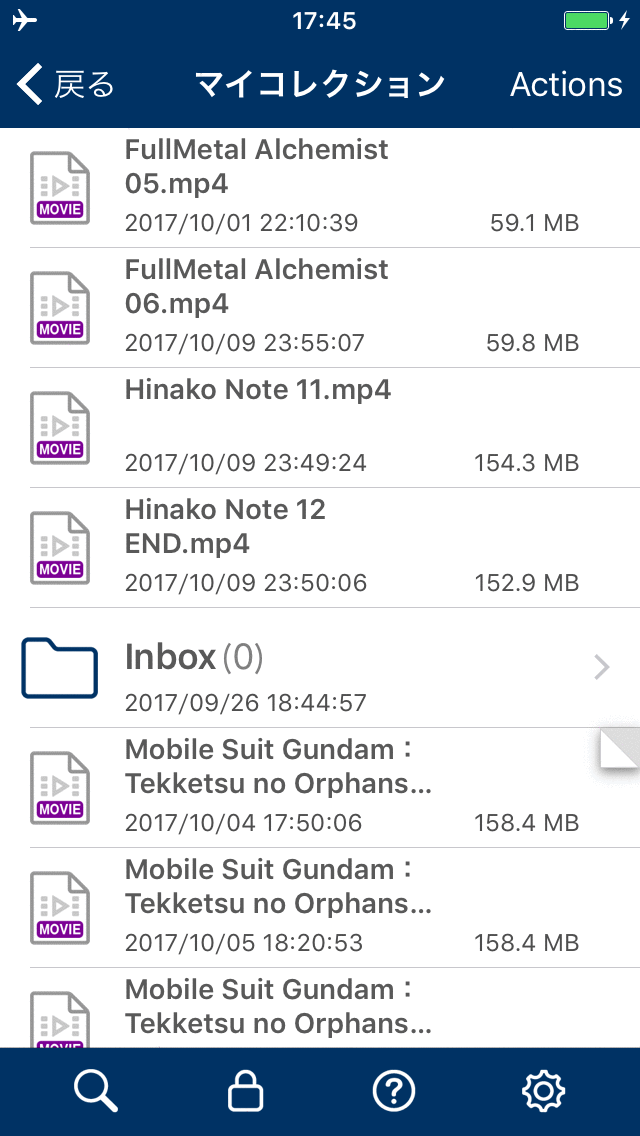
Task: Go back using the 戻る button
Action: [66, 85]
